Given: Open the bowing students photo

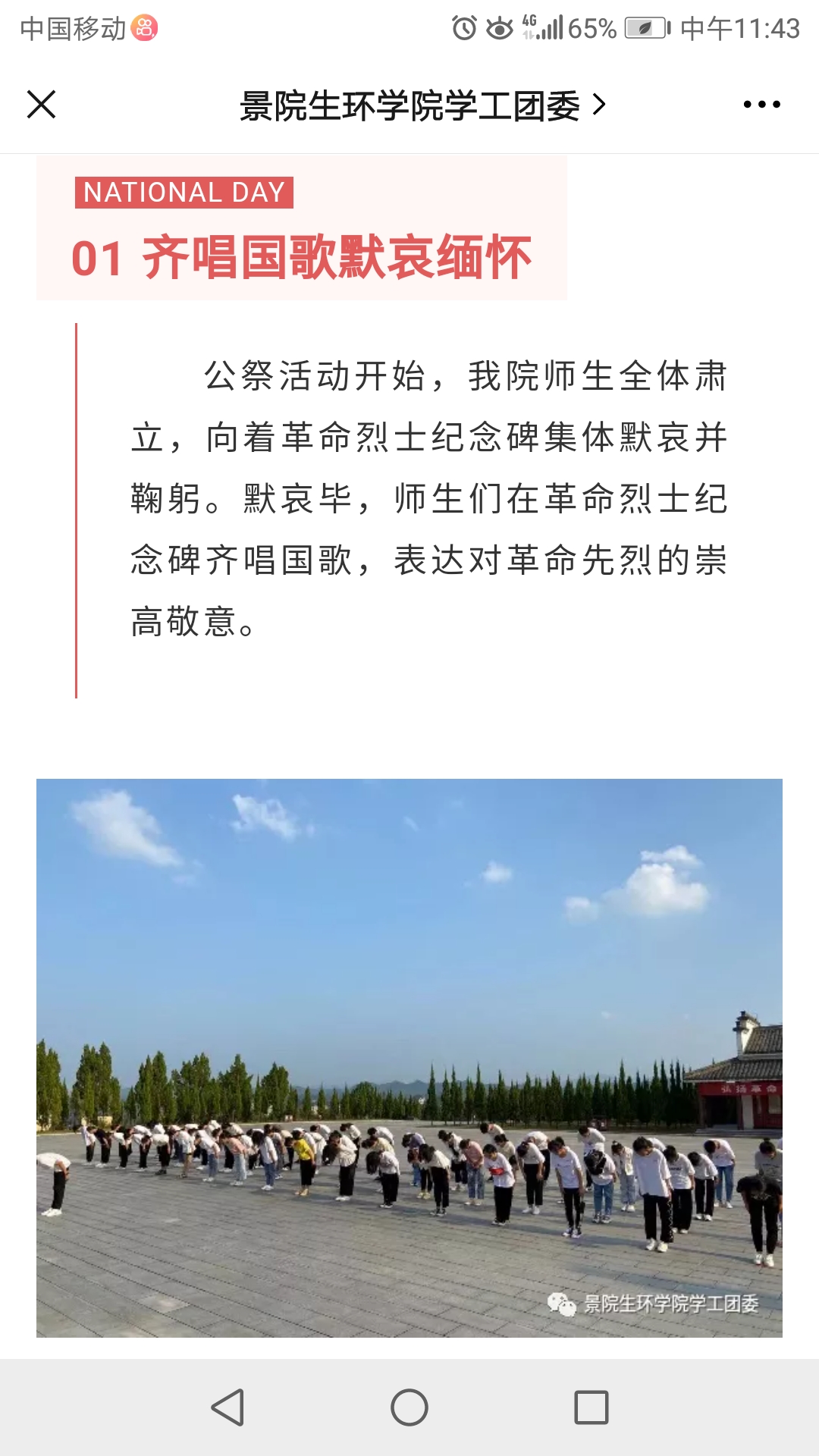Looking at the screenshot, I should click(409, 1057).
